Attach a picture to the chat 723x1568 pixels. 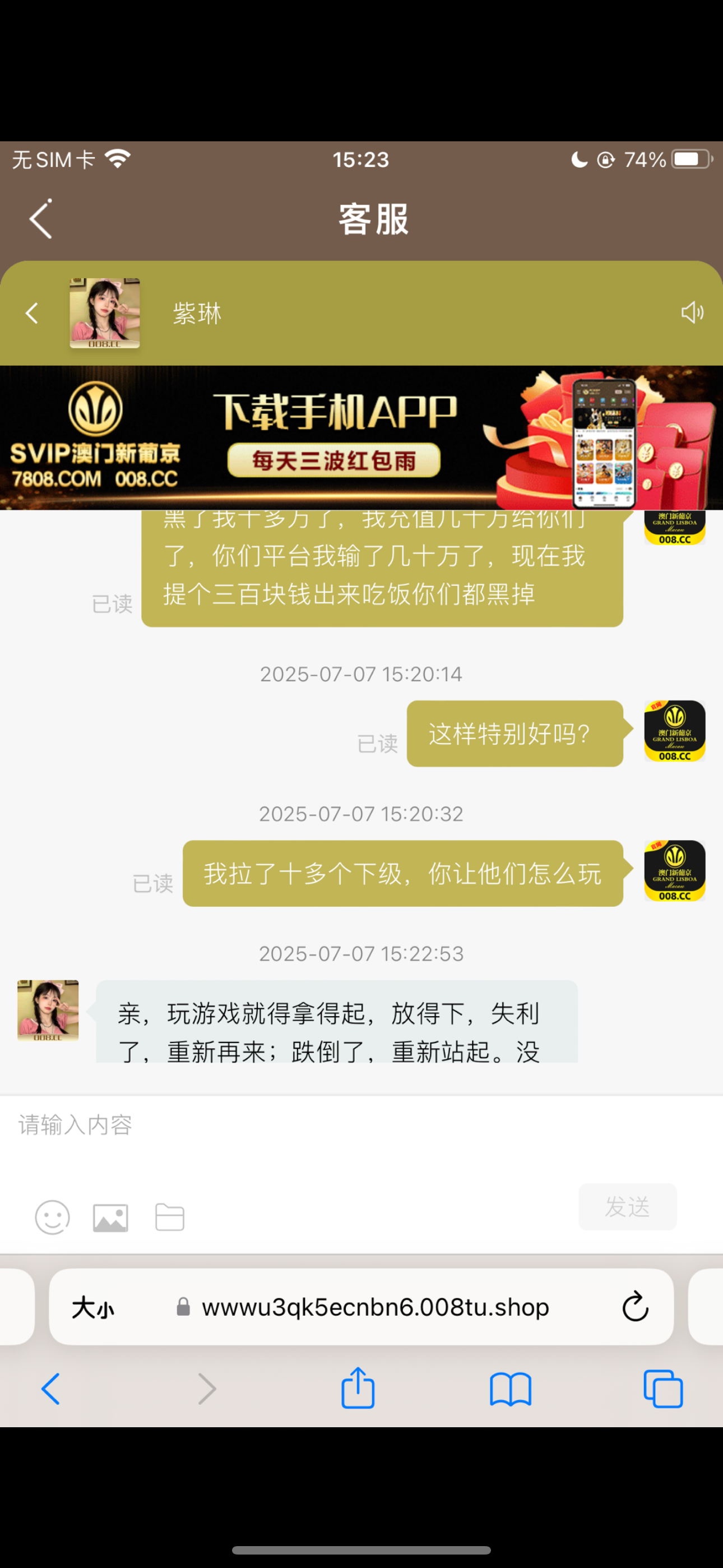click(x=111, y=1217)
